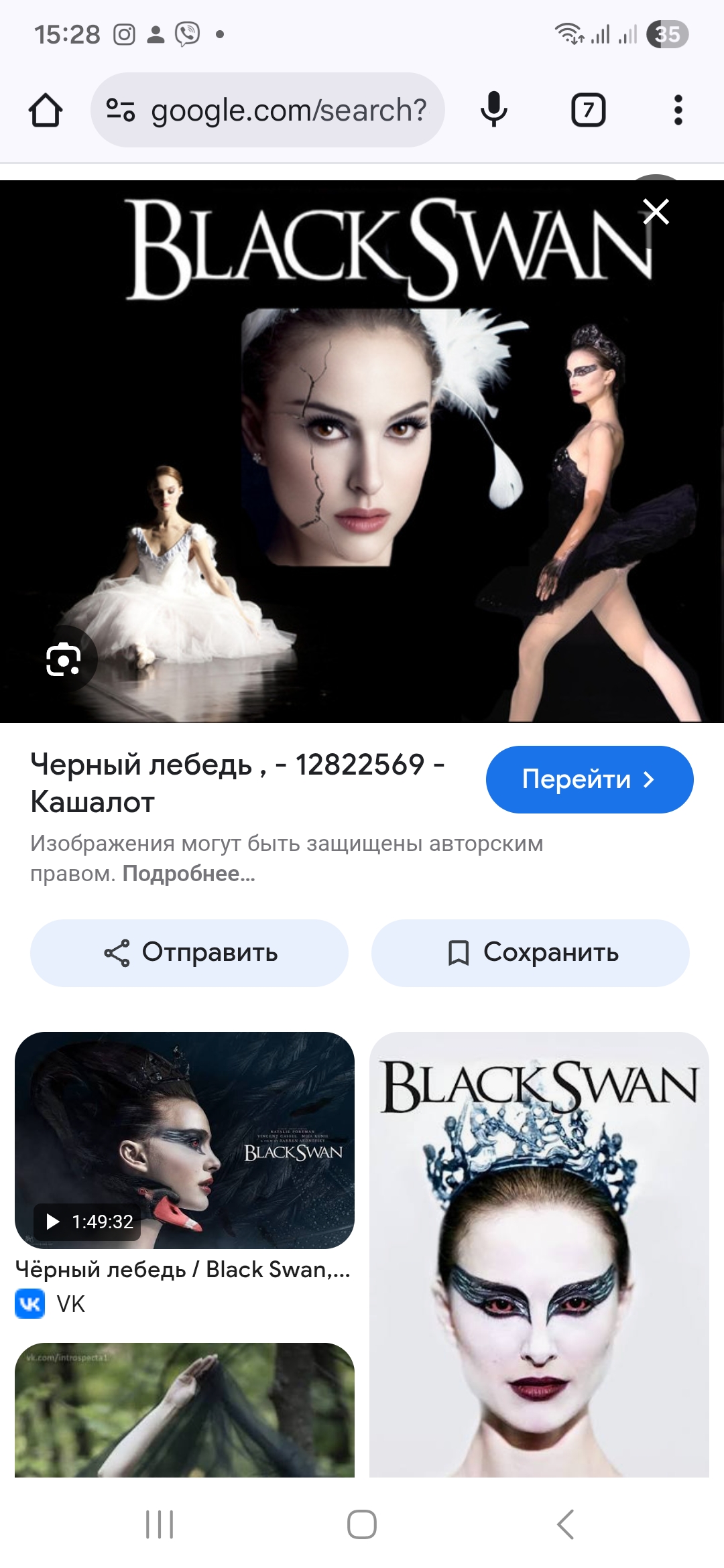Open the tab switcher showing 7 tabs

(588, 110)
